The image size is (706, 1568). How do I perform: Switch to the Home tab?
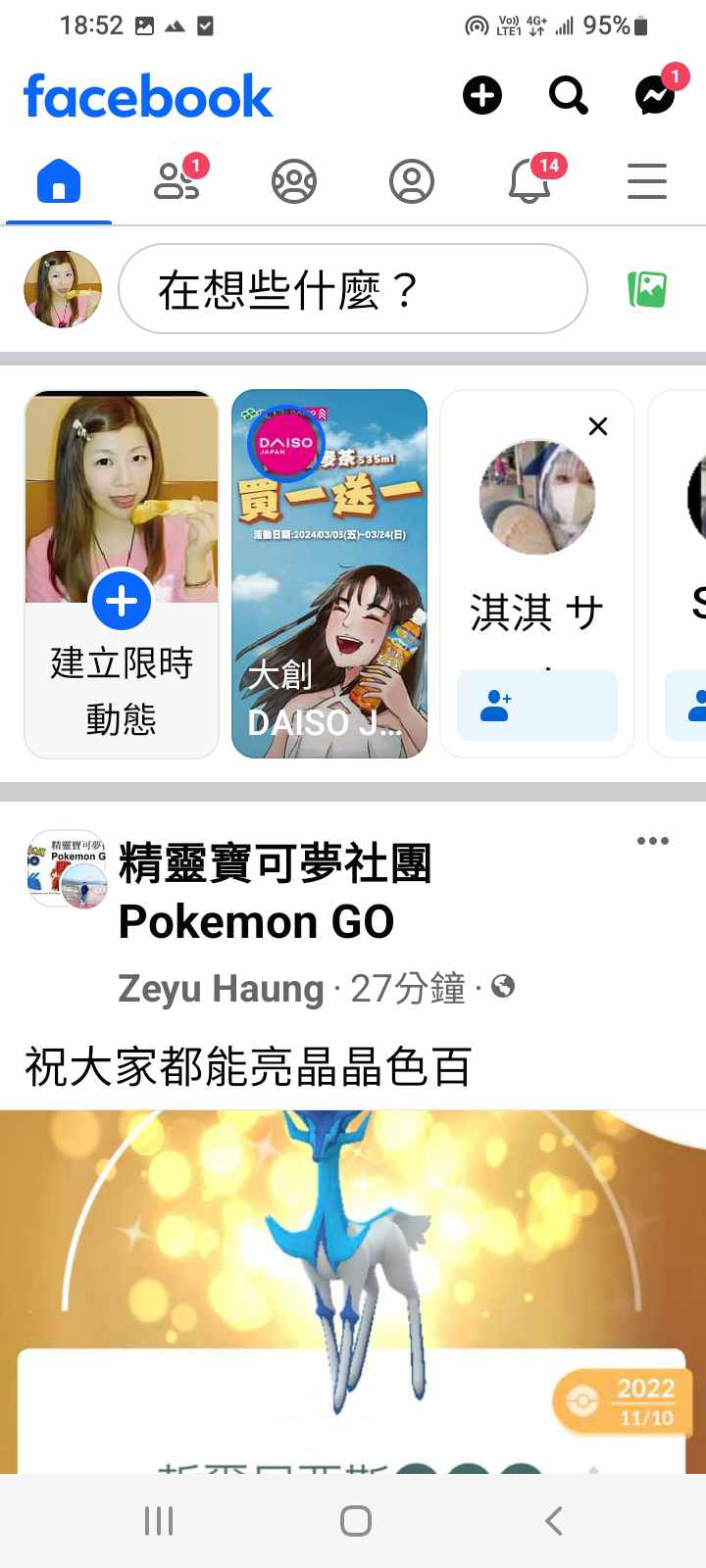[x=59, y=182]
